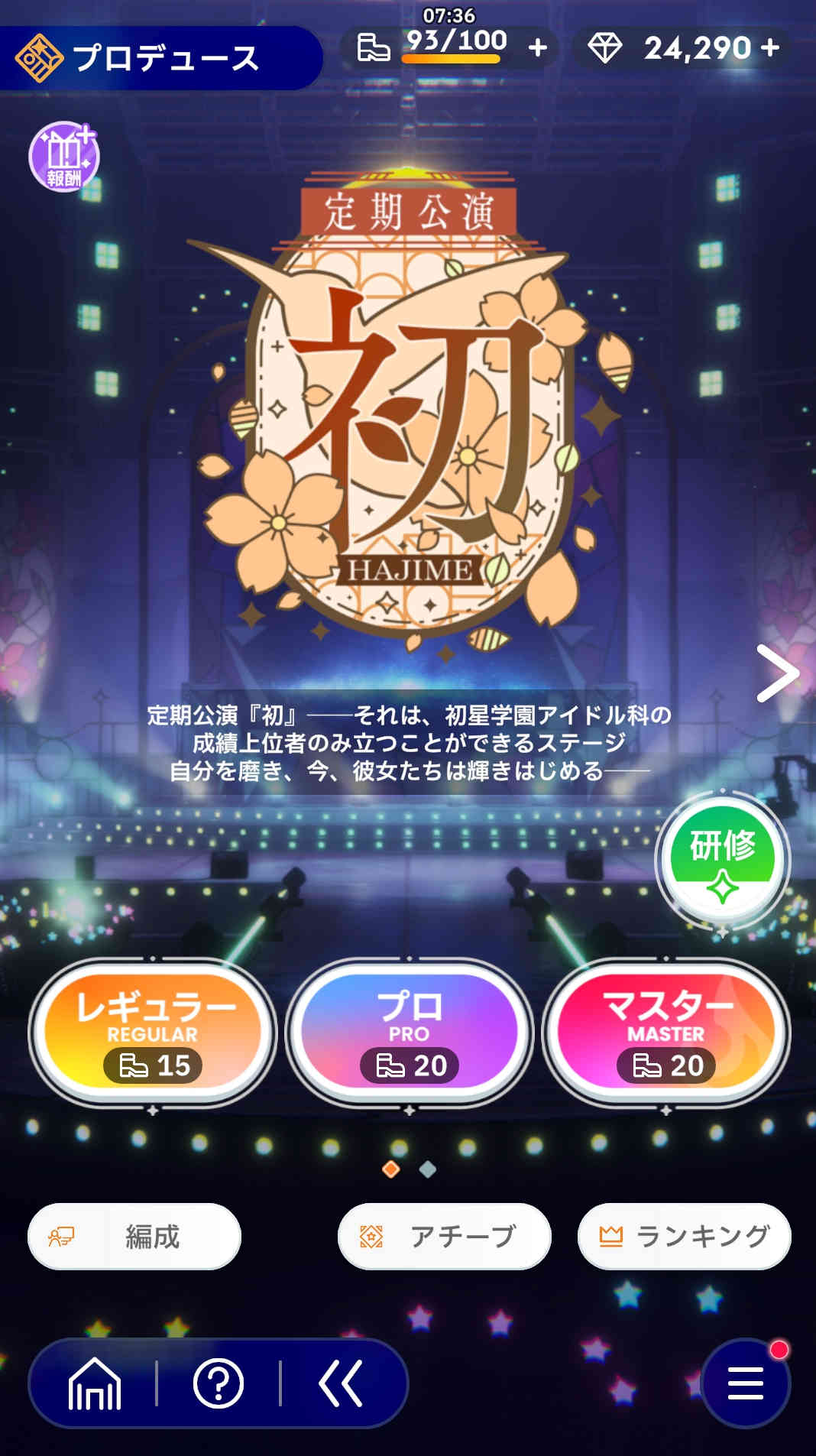The height and width of the screenshot is (1456, 816).
Task: Select マスター MASTER difficulty
Action: [x=665, y=1033]
